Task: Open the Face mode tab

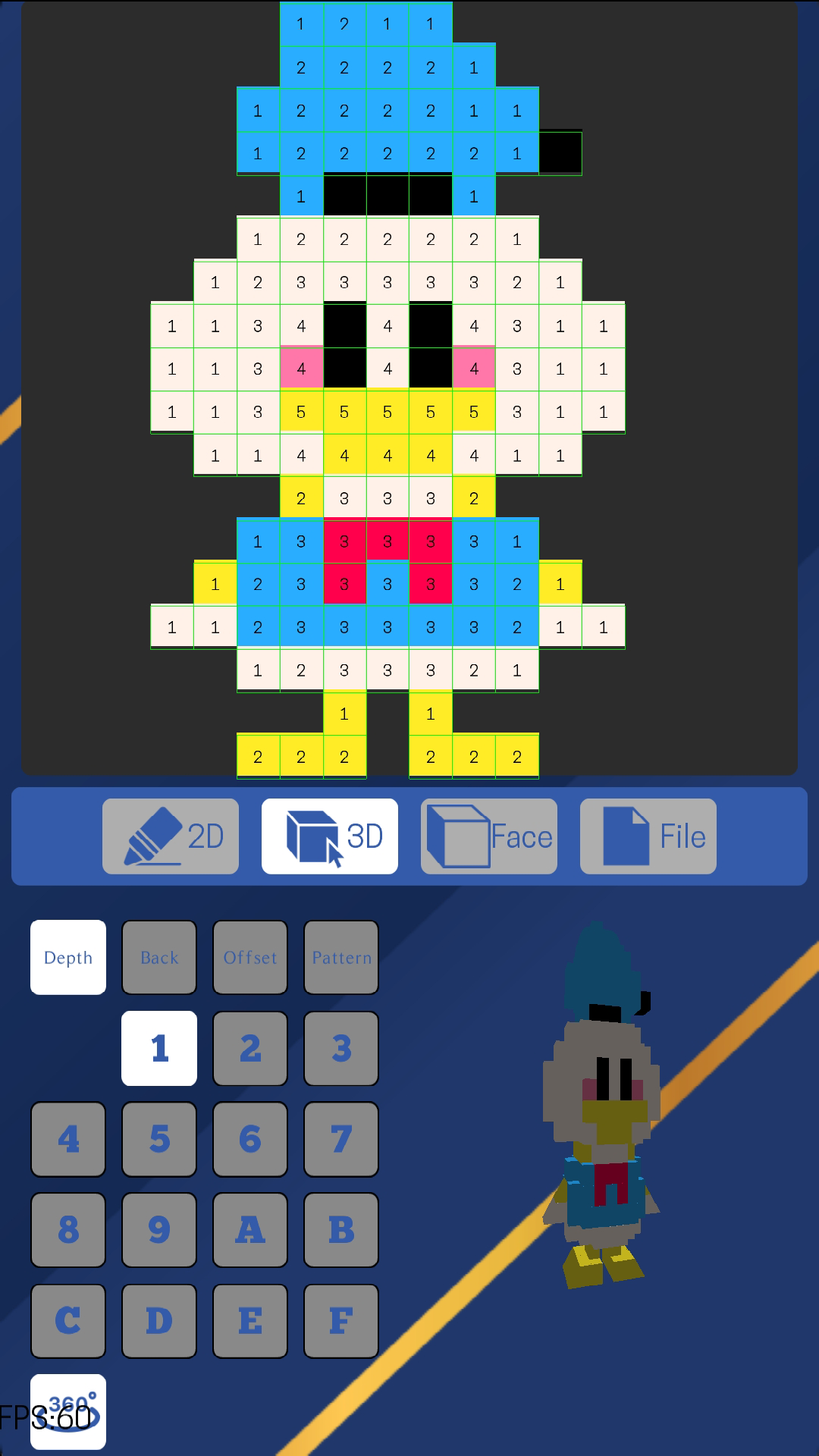Action: point(489,836)
